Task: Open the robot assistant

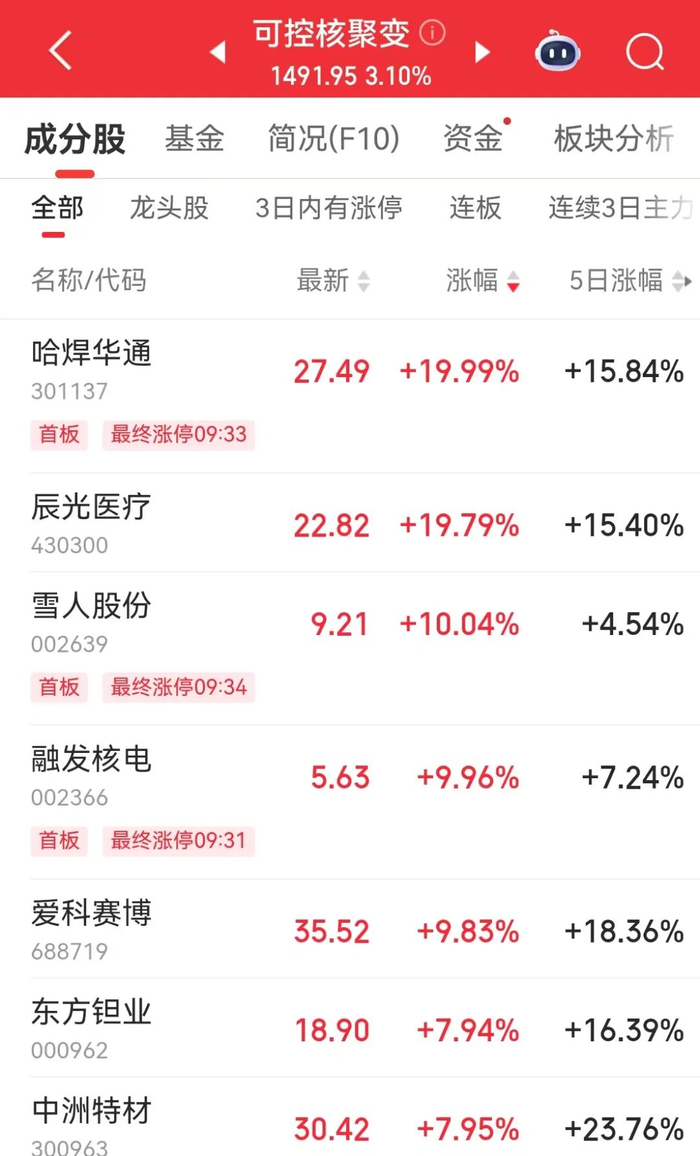Action: [557, 50]
